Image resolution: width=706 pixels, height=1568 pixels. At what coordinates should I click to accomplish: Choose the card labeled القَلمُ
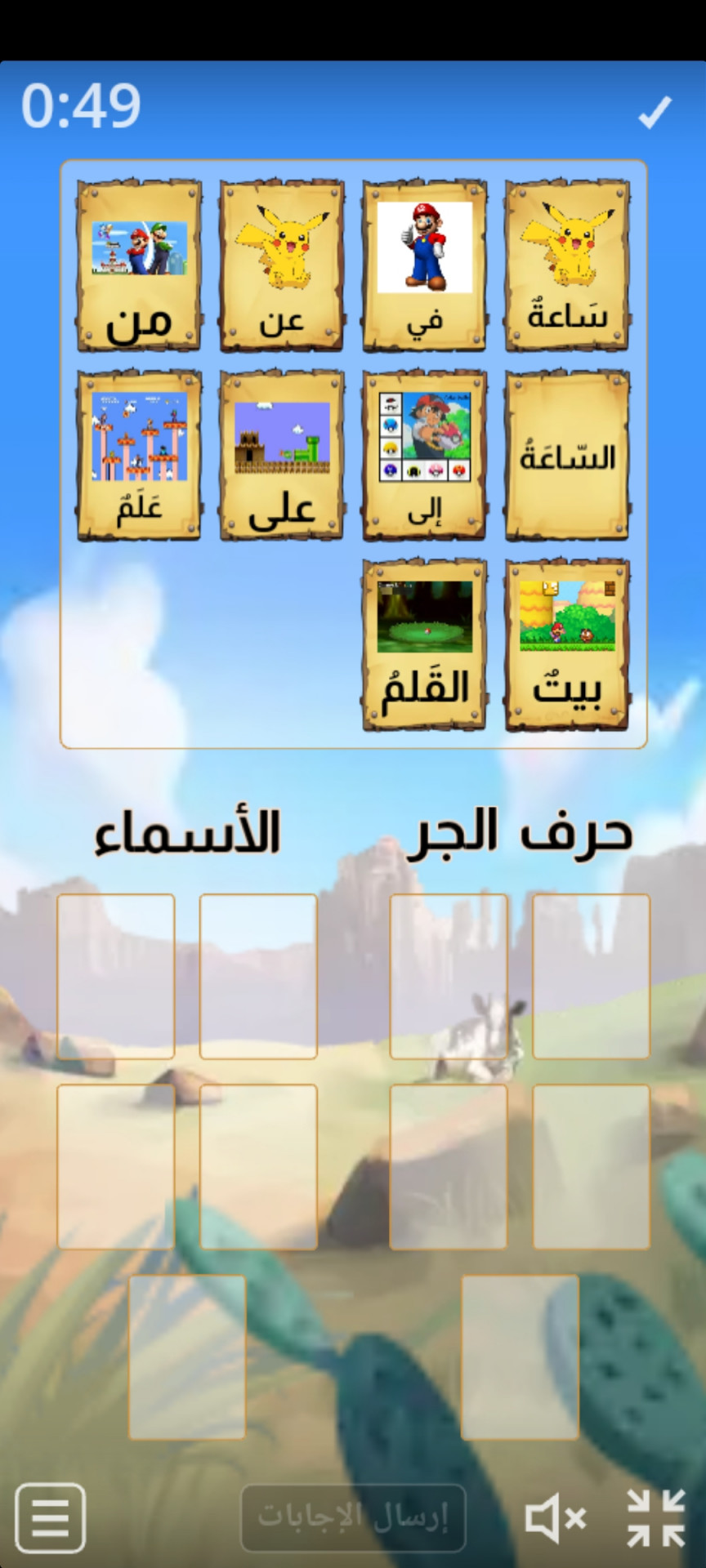click(424, 644)
